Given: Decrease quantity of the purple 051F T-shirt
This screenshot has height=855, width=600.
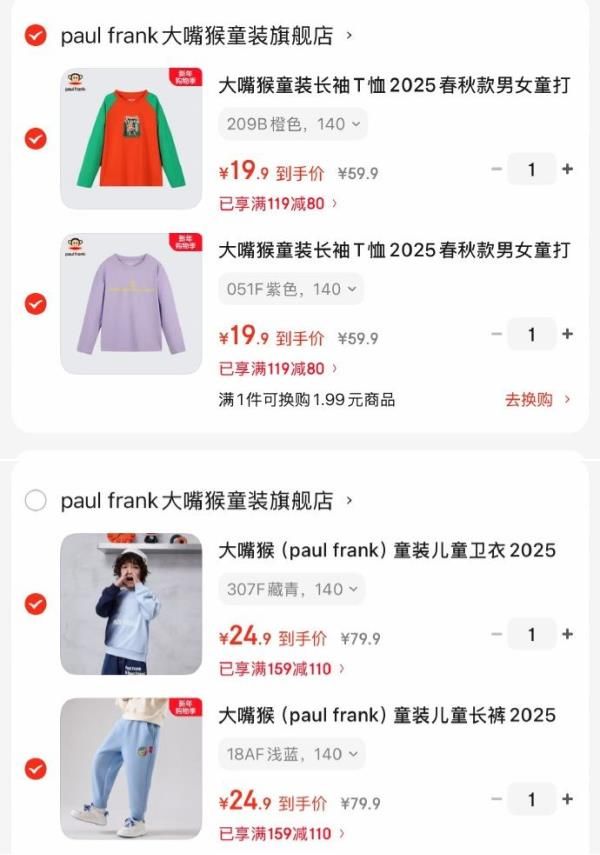Looking at the screenshot, I should pyautogui.click(x=497, y=334).
